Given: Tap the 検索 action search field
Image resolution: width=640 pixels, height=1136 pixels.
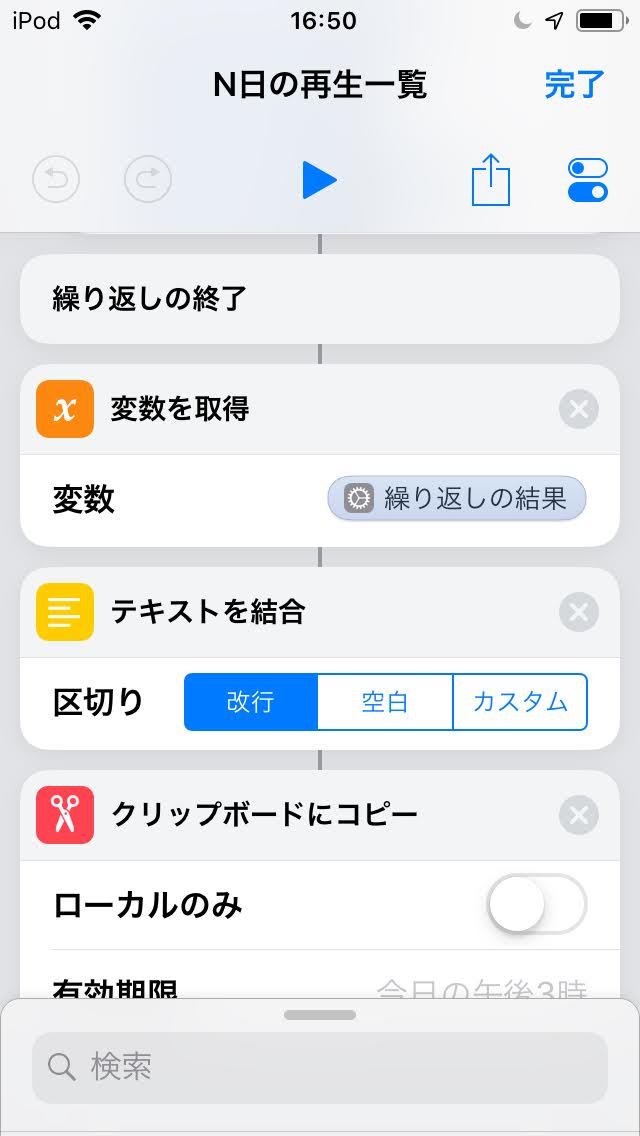Looking at the screenshot, I should pos(320,1067).
